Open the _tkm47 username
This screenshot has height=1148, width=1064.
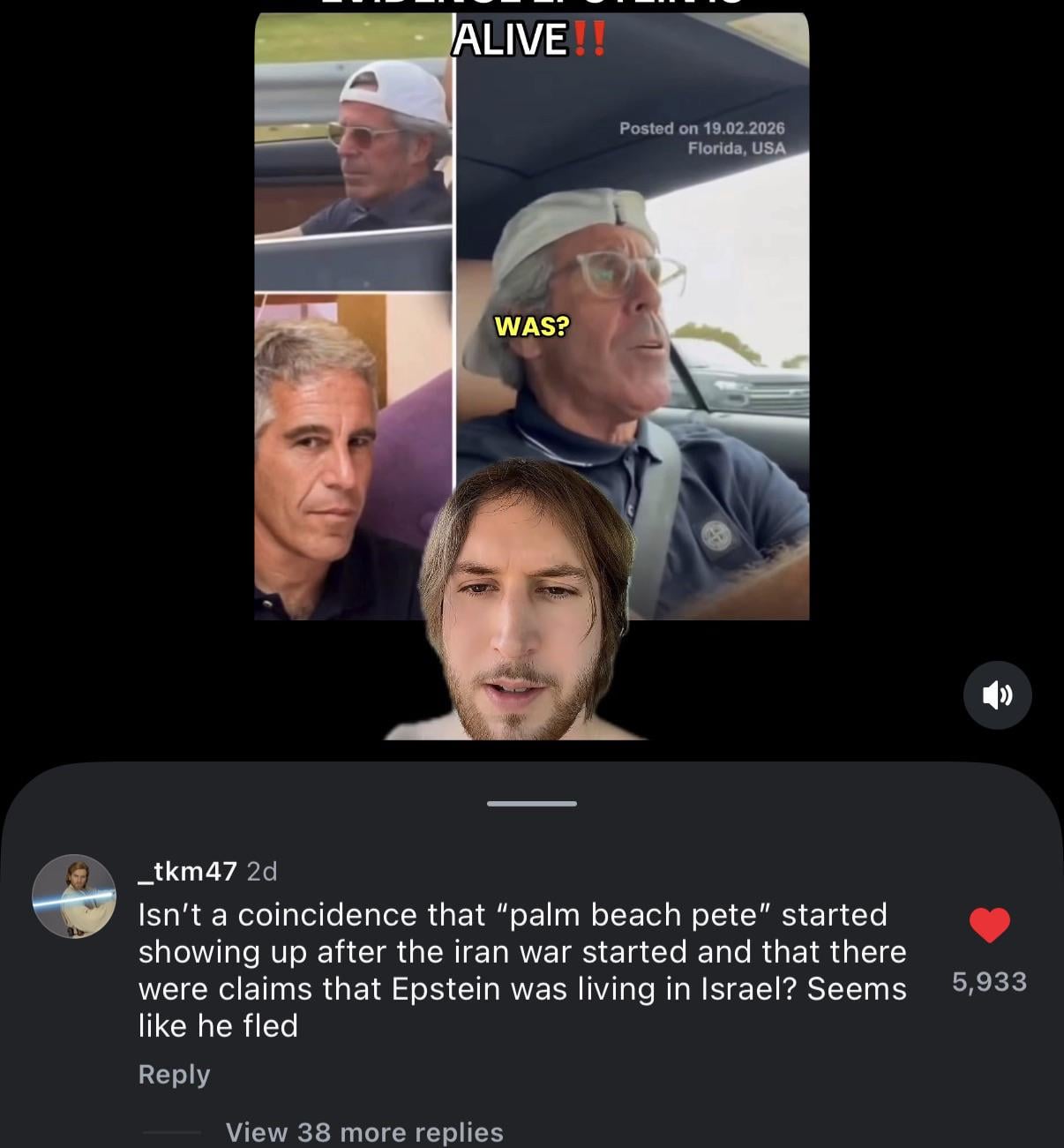pyautogui.click(x=188, y=871)
